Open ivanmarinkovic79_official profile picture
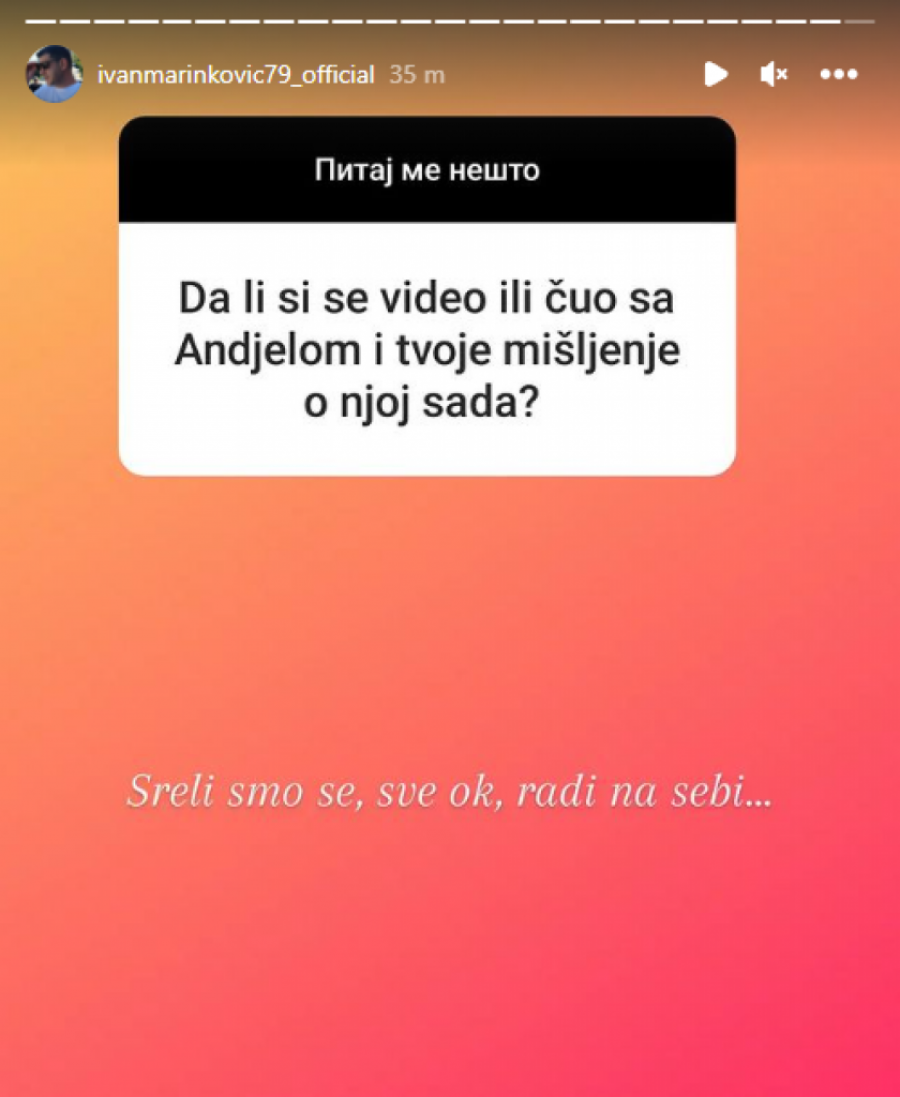Viewport: 900px width, 1097px height. click(x=54, y=74)
